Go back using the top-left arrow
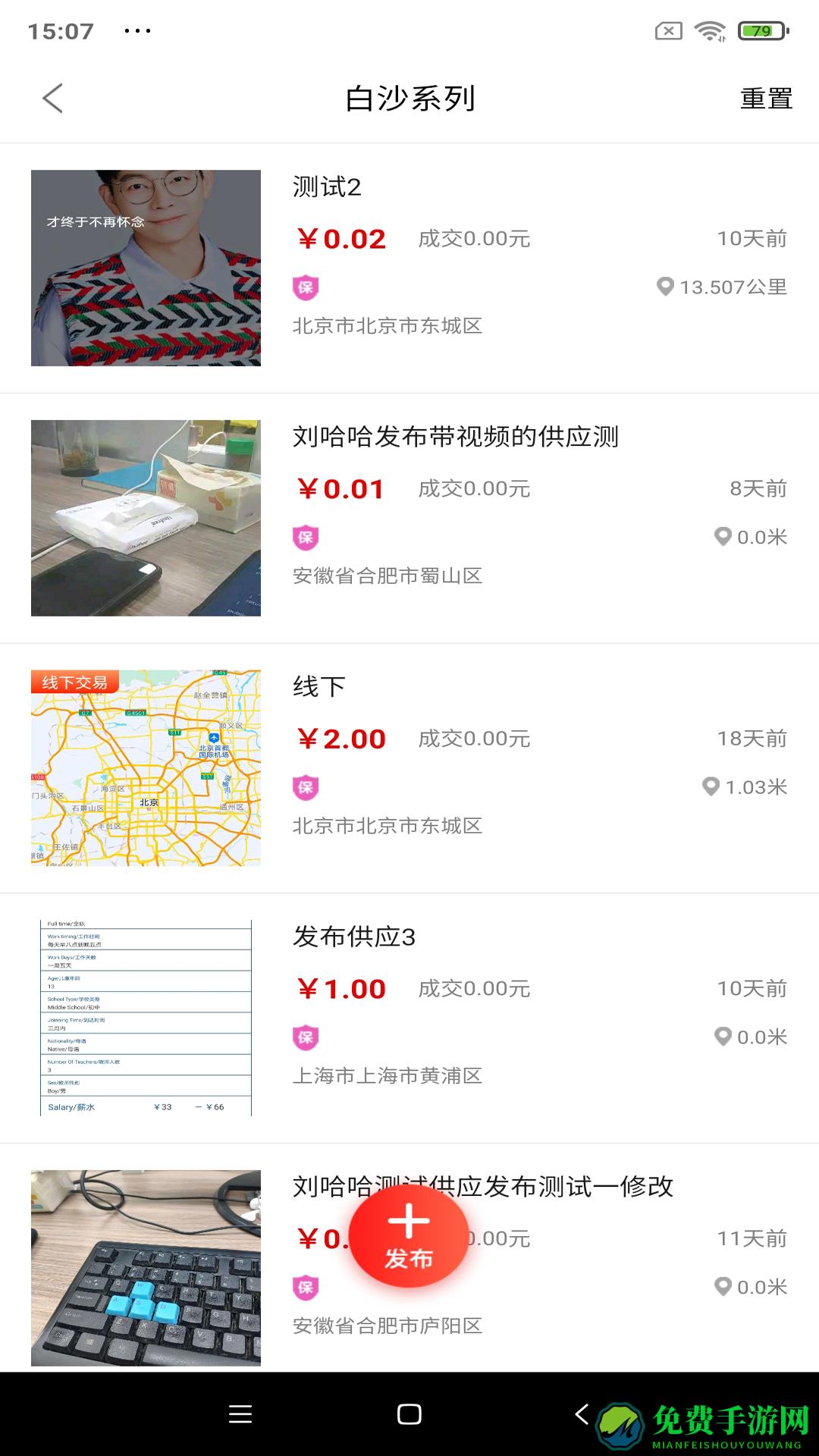Viewport: 819px width, 1456px height. (52, 99)
